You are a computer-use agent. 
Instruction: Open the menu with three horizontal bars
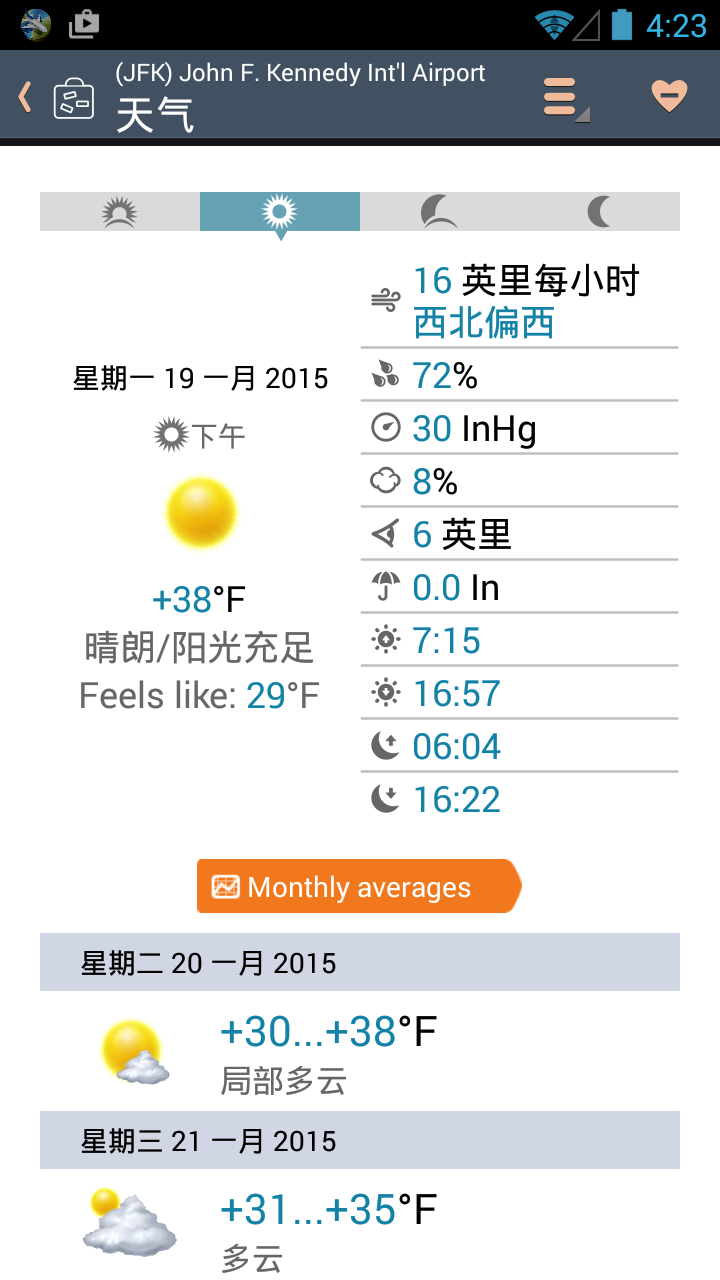pos(565,98)
